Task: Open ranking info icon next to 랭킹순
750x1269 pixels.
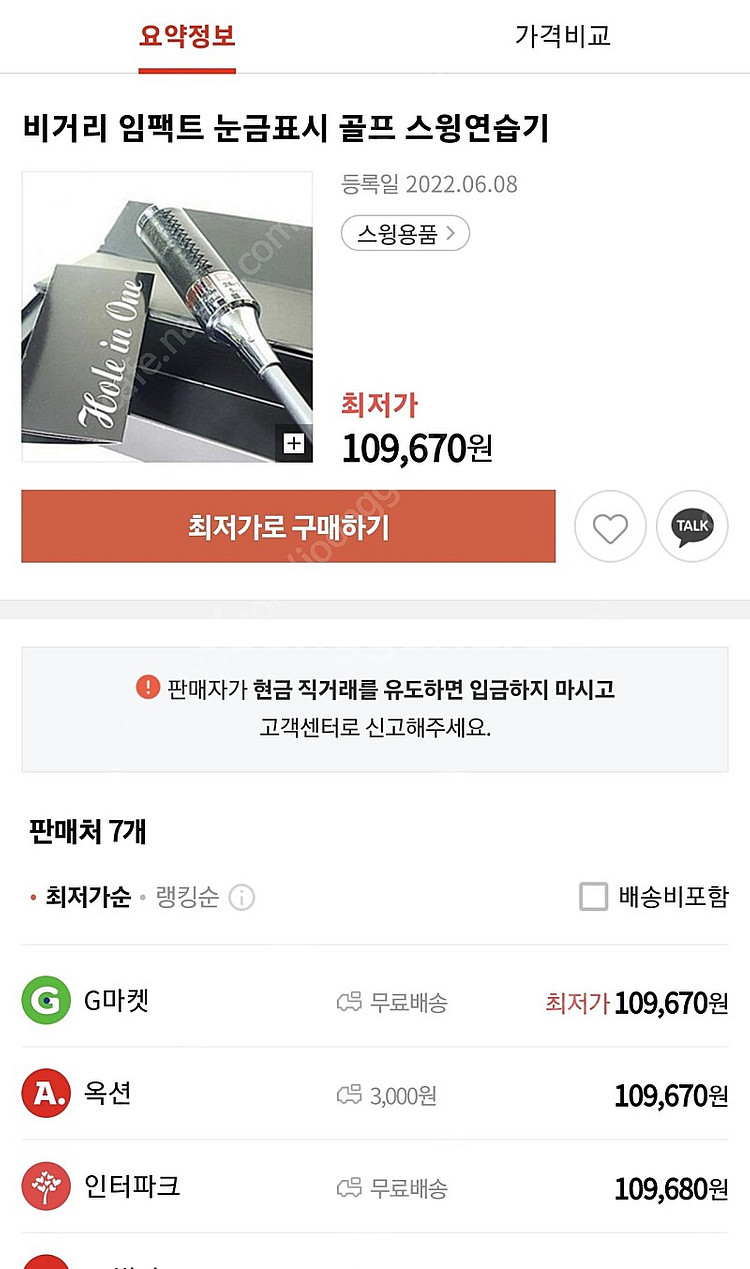Action: point(241,897)
